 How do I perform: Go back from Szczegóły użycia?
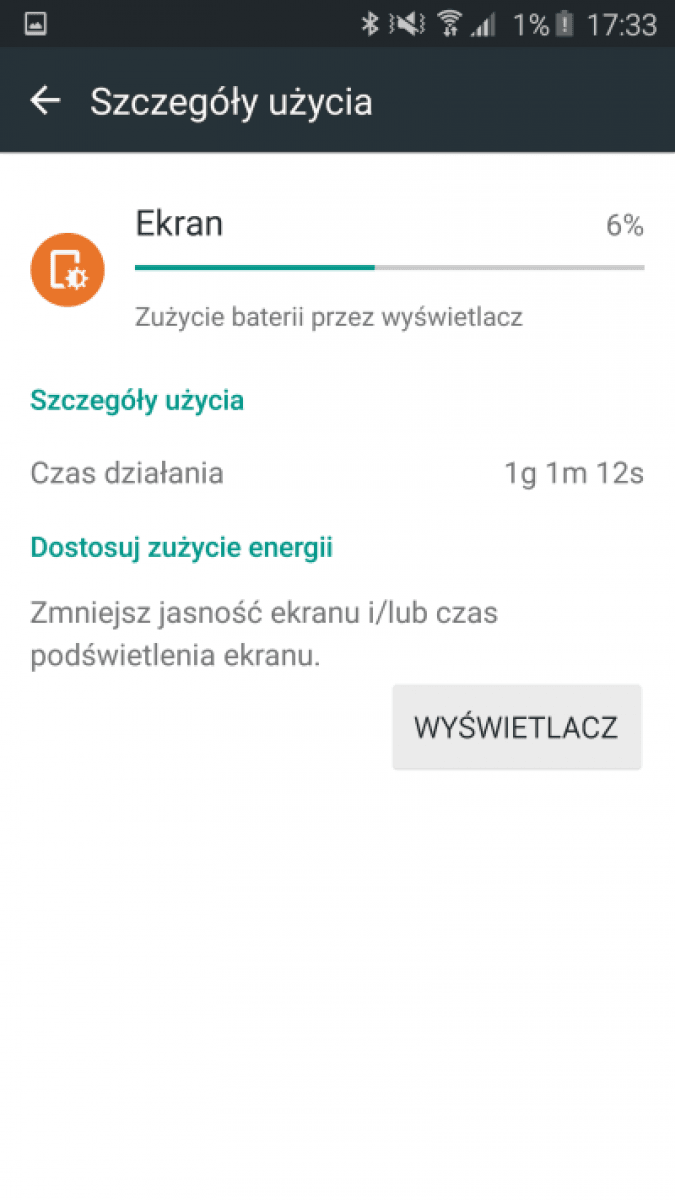pyautogui.click(x=45, y=101)
